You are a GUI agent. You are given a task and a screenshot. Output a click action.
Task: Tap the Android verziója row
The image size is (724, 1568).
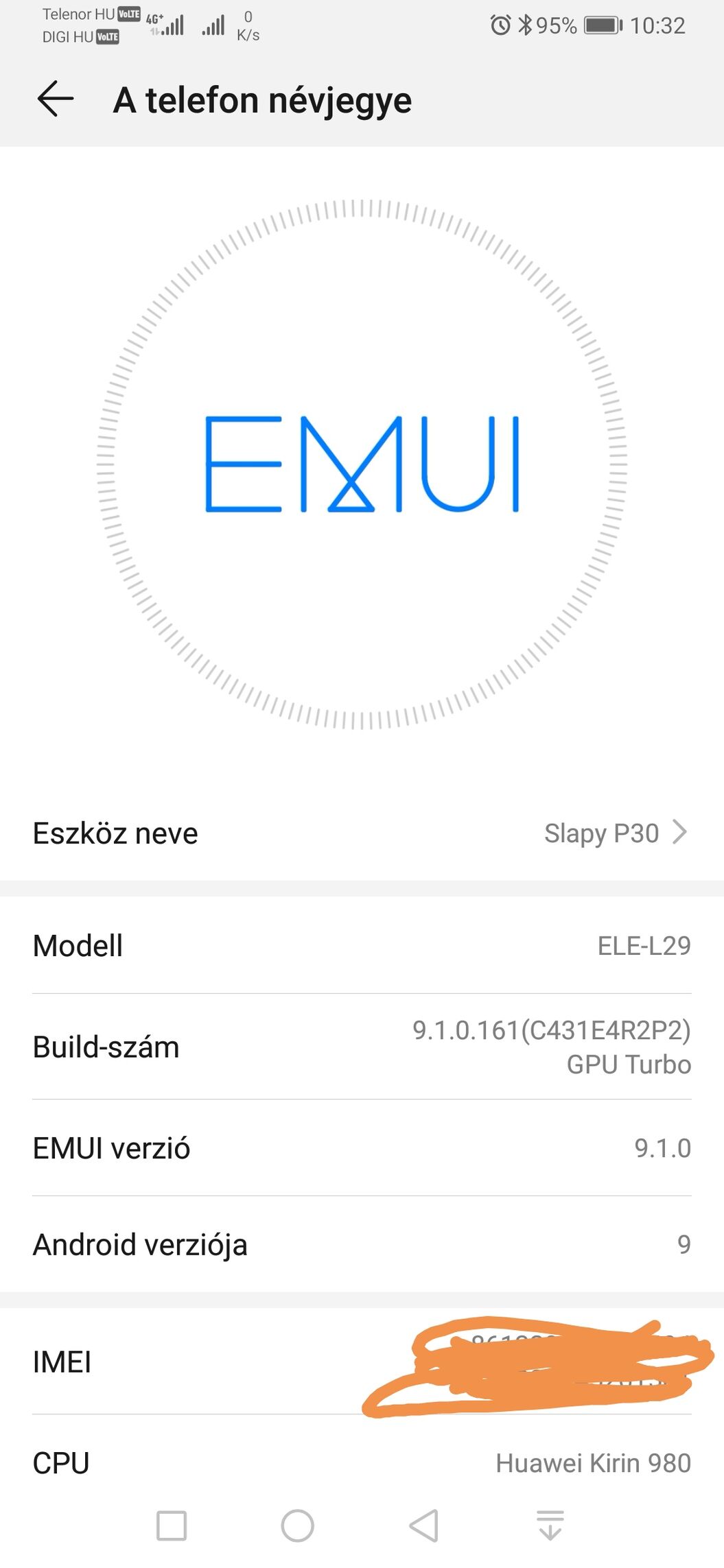pyautogui.click(x=362, y=1244)
